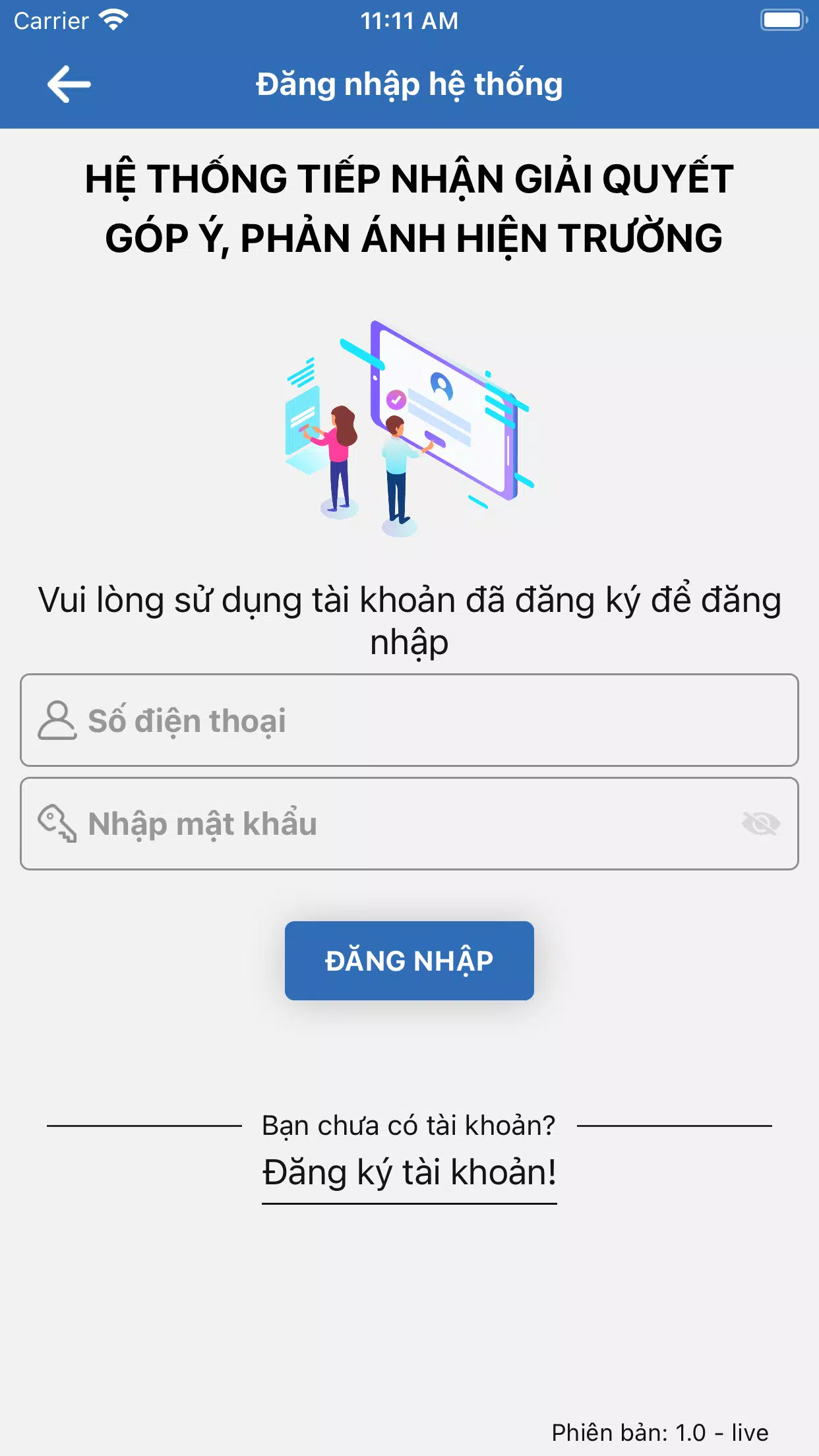Toggle password visibility eye icon
This screenshot has width=819, height=1456.
point(761,824)
